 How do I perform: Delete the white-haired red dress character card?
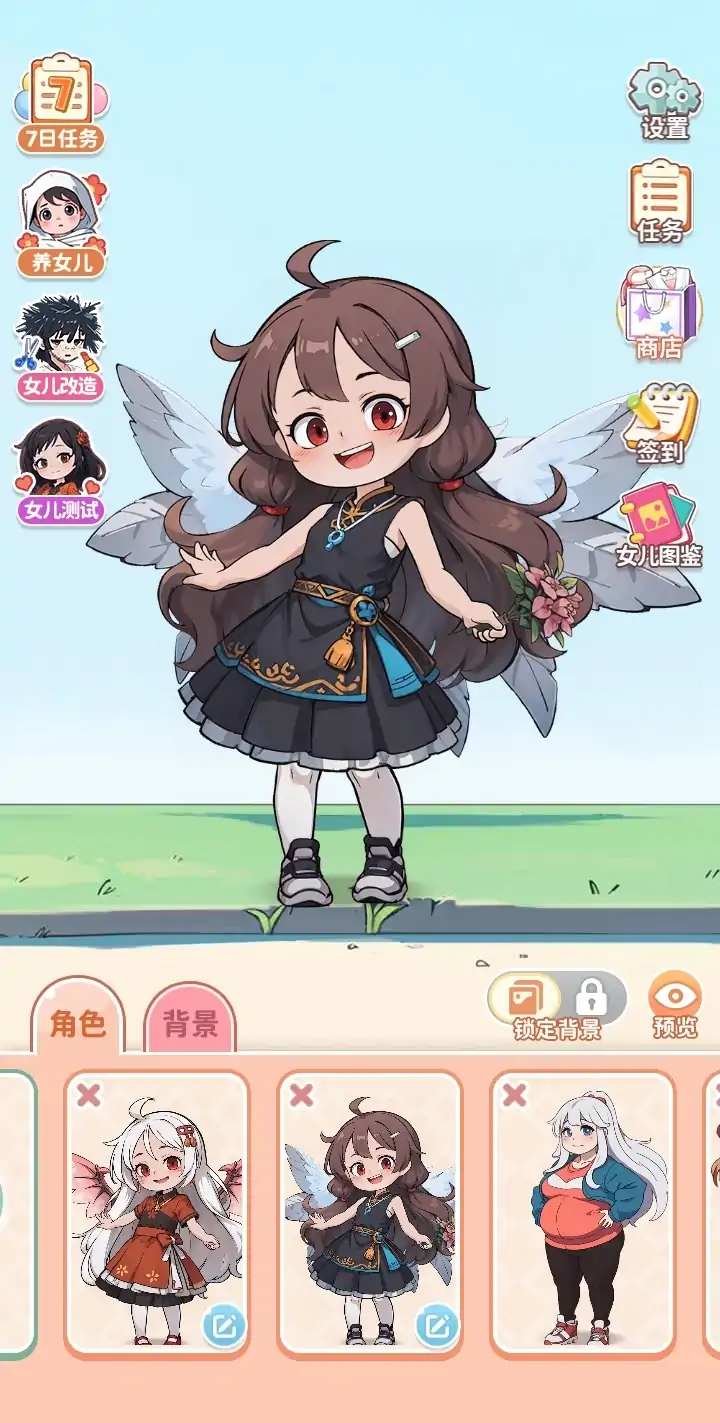[x=88, y=1095]
